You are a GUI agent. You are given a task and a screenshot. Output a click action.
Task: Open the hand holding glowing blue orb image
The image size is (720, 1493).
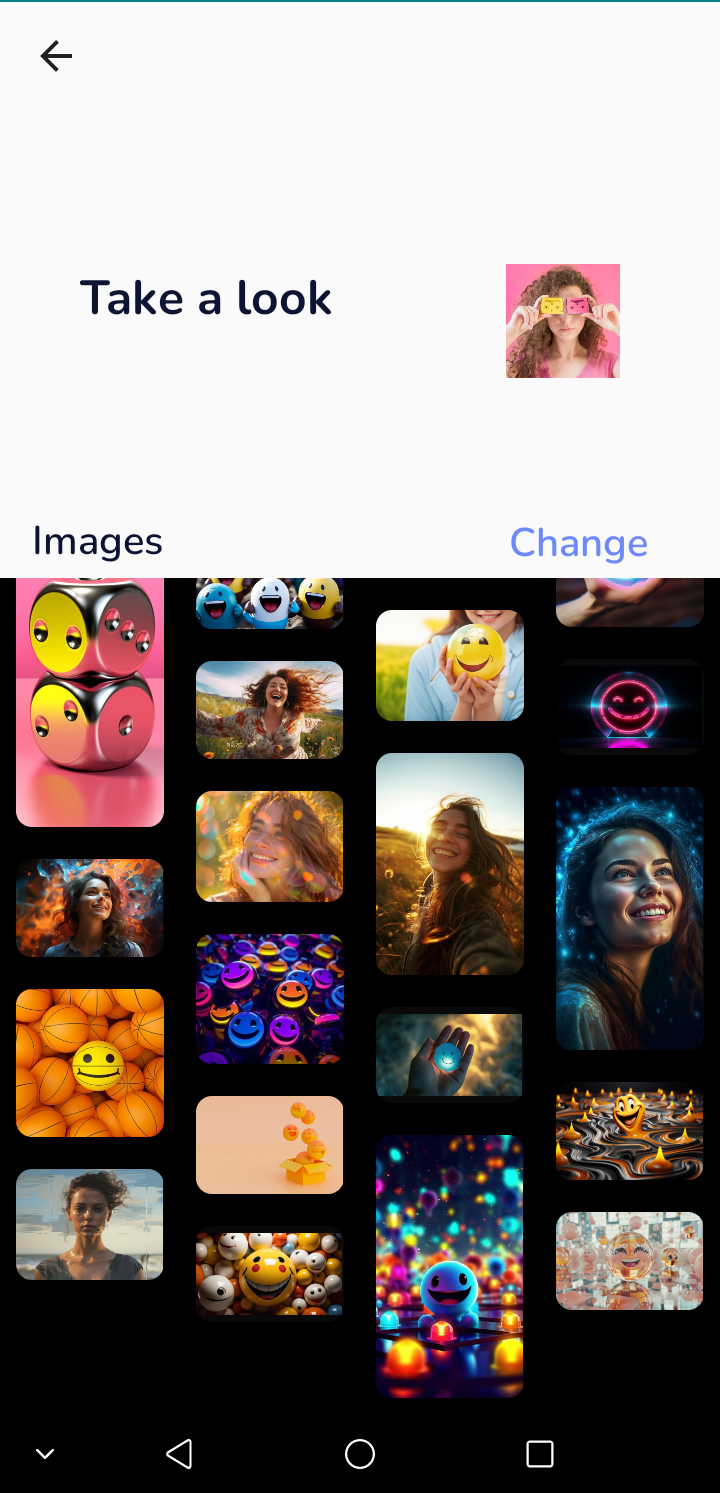[450, 1055]
